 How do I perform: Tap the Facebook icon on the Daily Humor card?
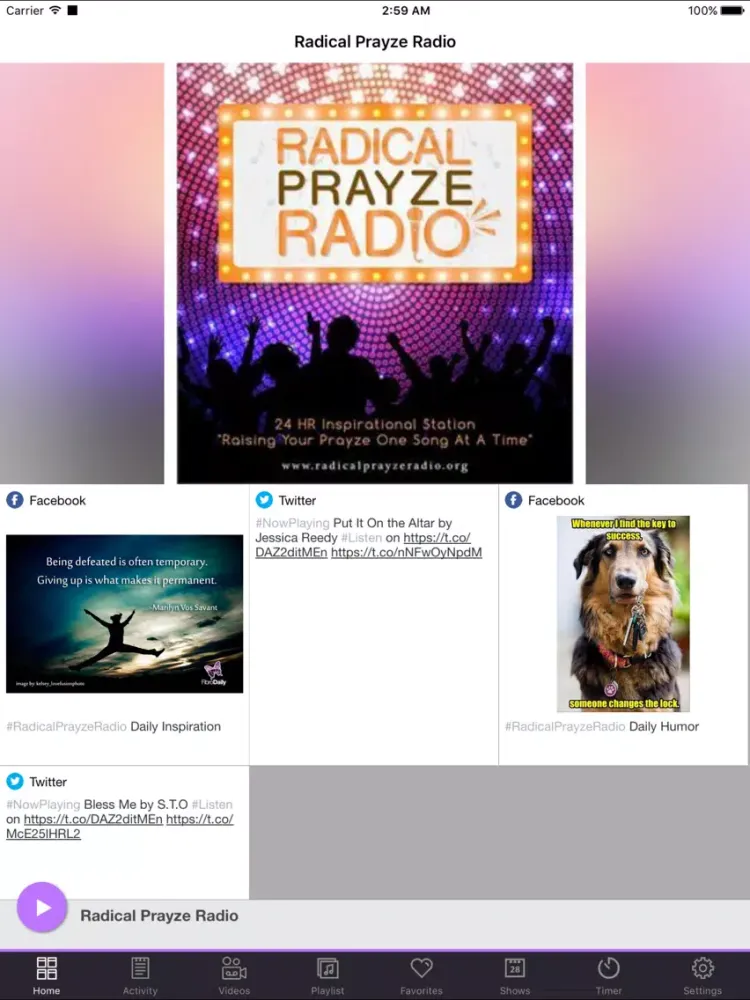pyautogui.click(x=513, y=500)
